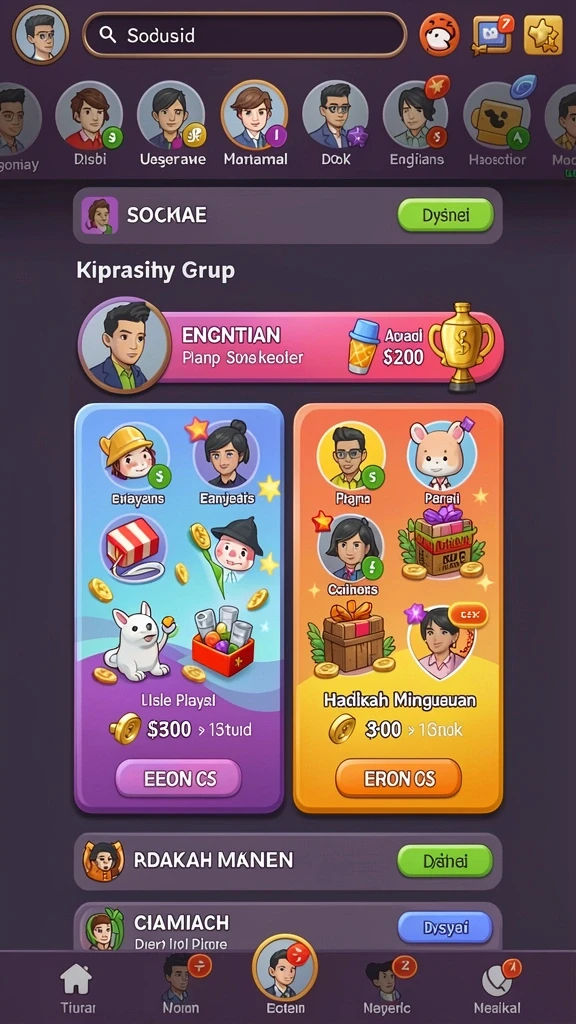The width and height of the screenshot is (576, 1024).
Task: Open the orange mascot icon in header
Action: [x=440, y=35]
